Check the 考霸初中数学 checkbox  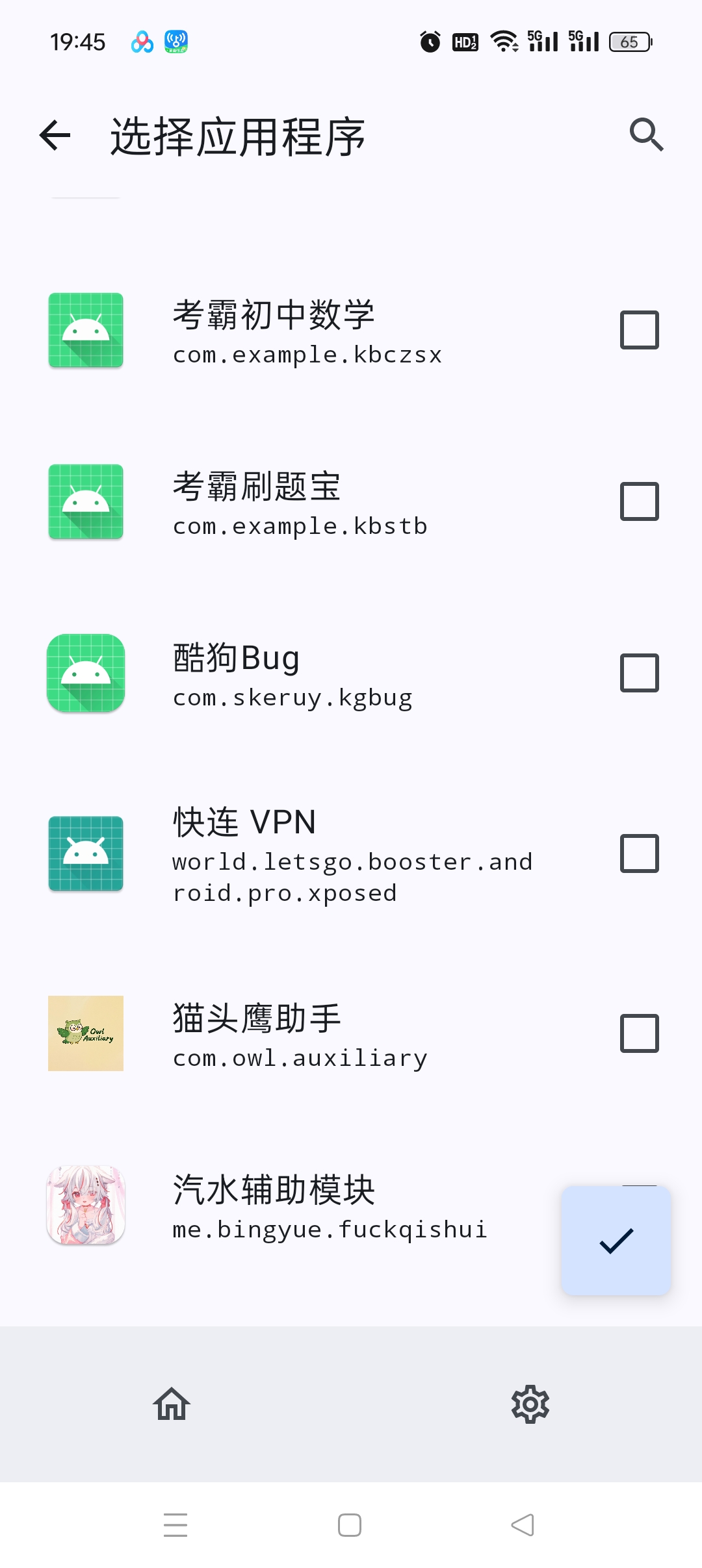[639, 330]
